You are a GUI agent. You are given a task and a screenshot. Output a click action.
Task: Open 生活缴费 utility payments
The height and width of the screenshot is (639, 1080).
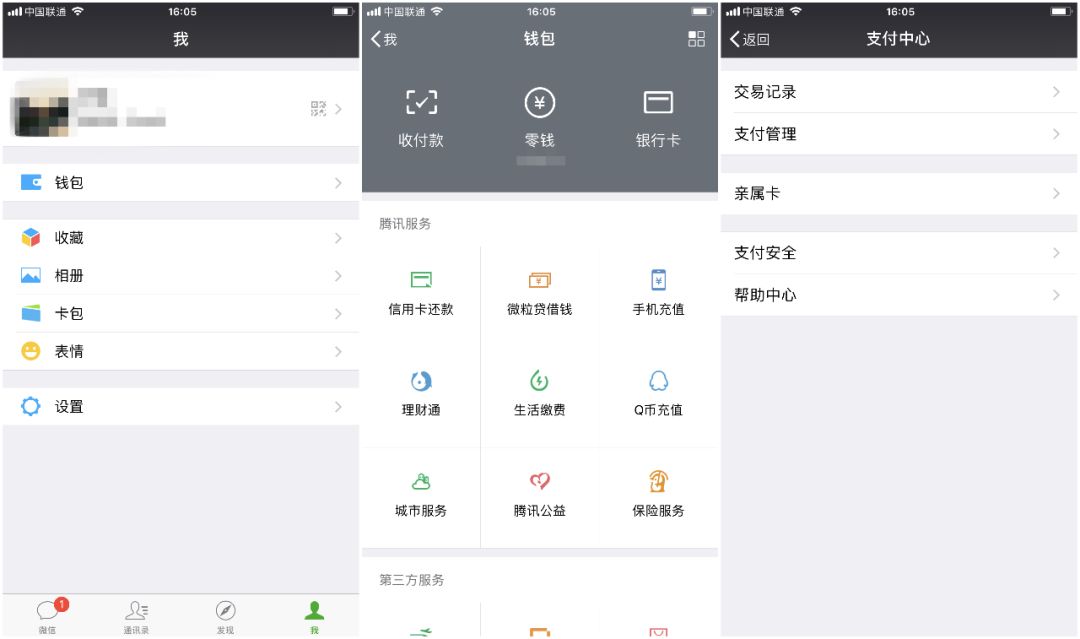[x=539, y=393]
